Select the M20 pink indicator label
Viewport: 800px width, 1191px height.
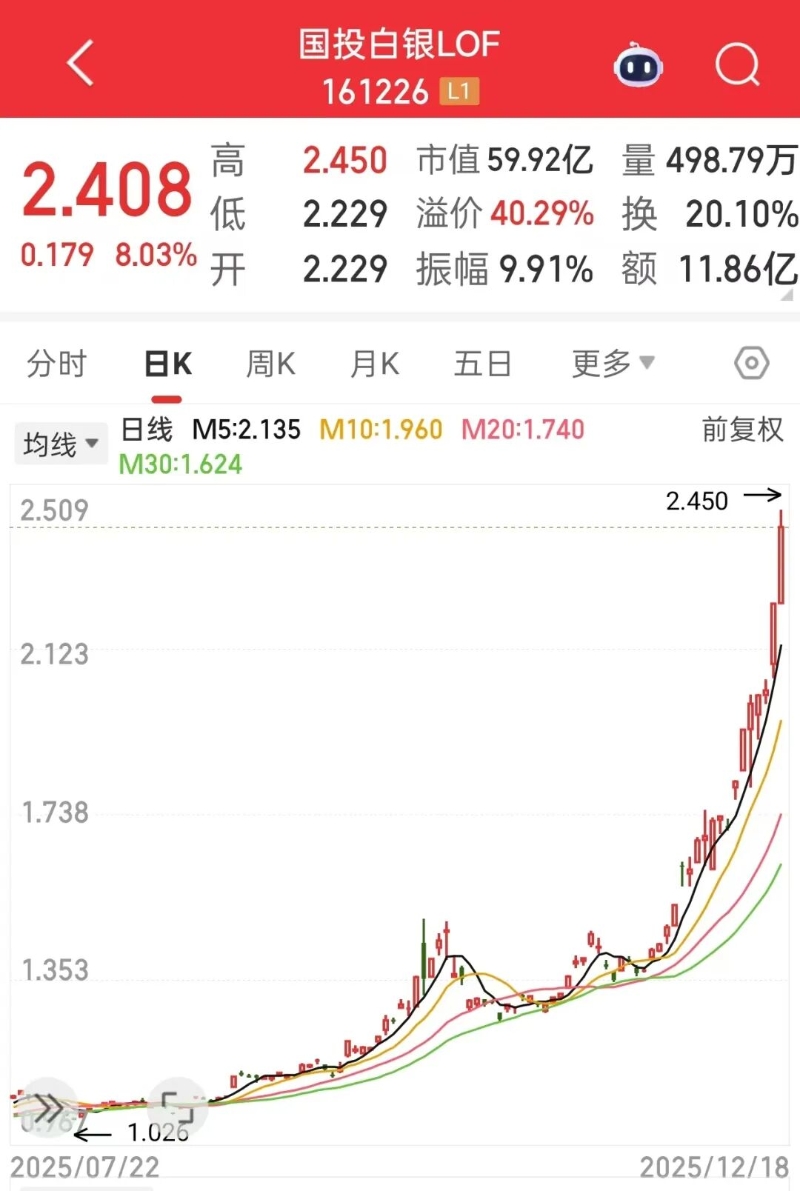point(521,429)
